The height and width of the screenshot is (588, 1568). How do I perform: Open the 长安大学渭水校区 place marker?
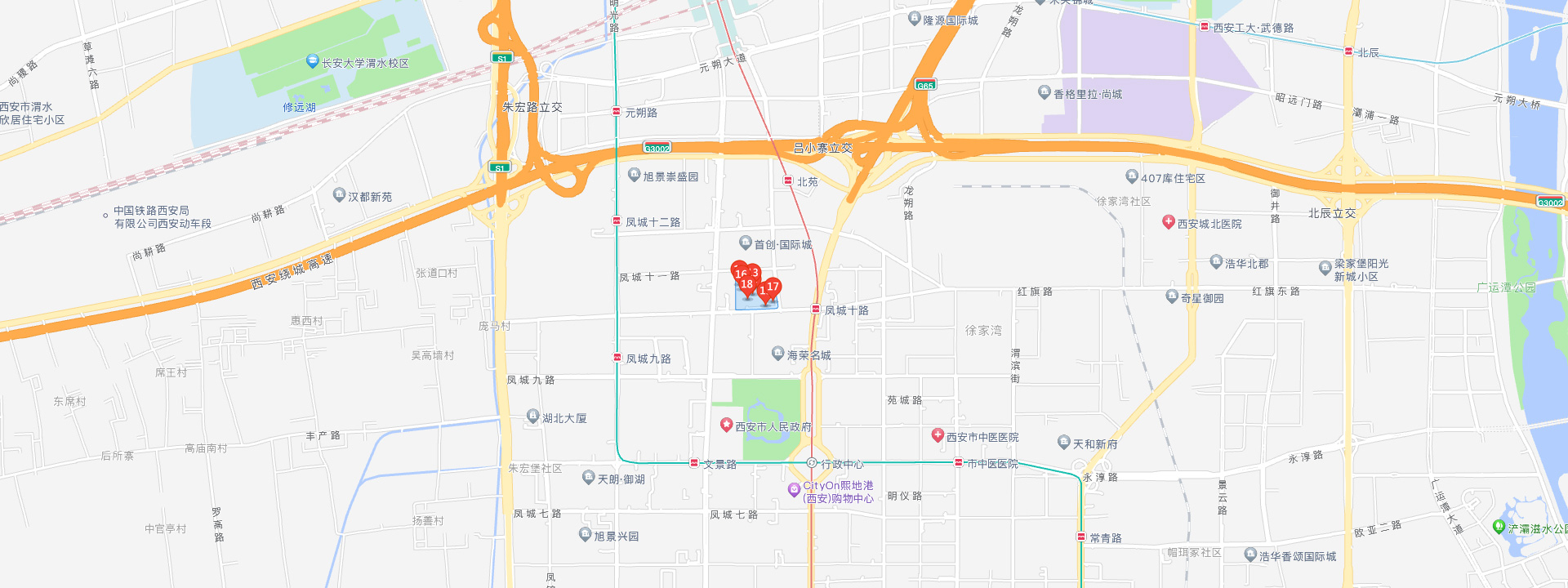311,61
